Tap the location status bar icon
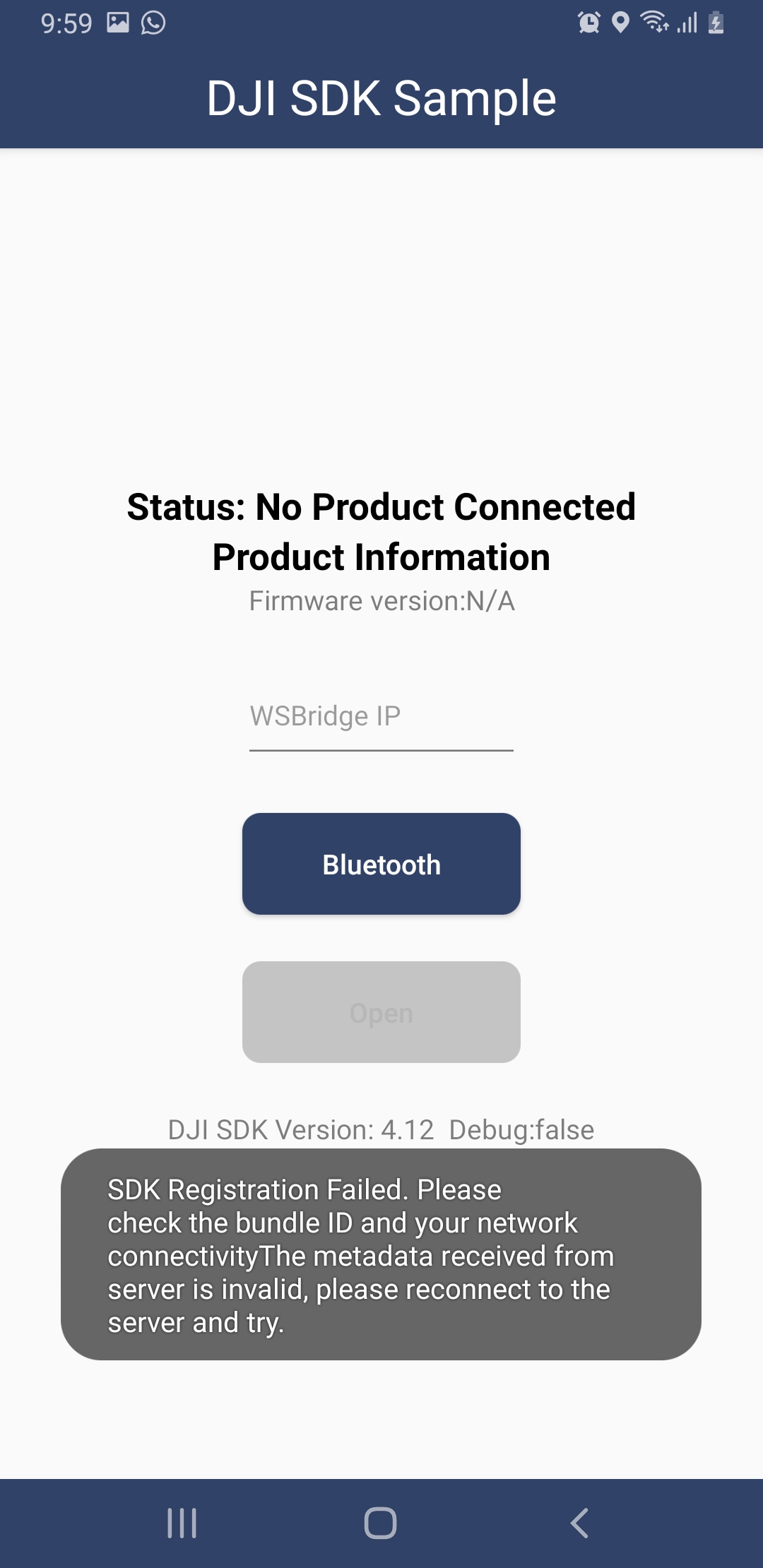Viewport: 763px width, 1568px height. [x=620, y=24]
